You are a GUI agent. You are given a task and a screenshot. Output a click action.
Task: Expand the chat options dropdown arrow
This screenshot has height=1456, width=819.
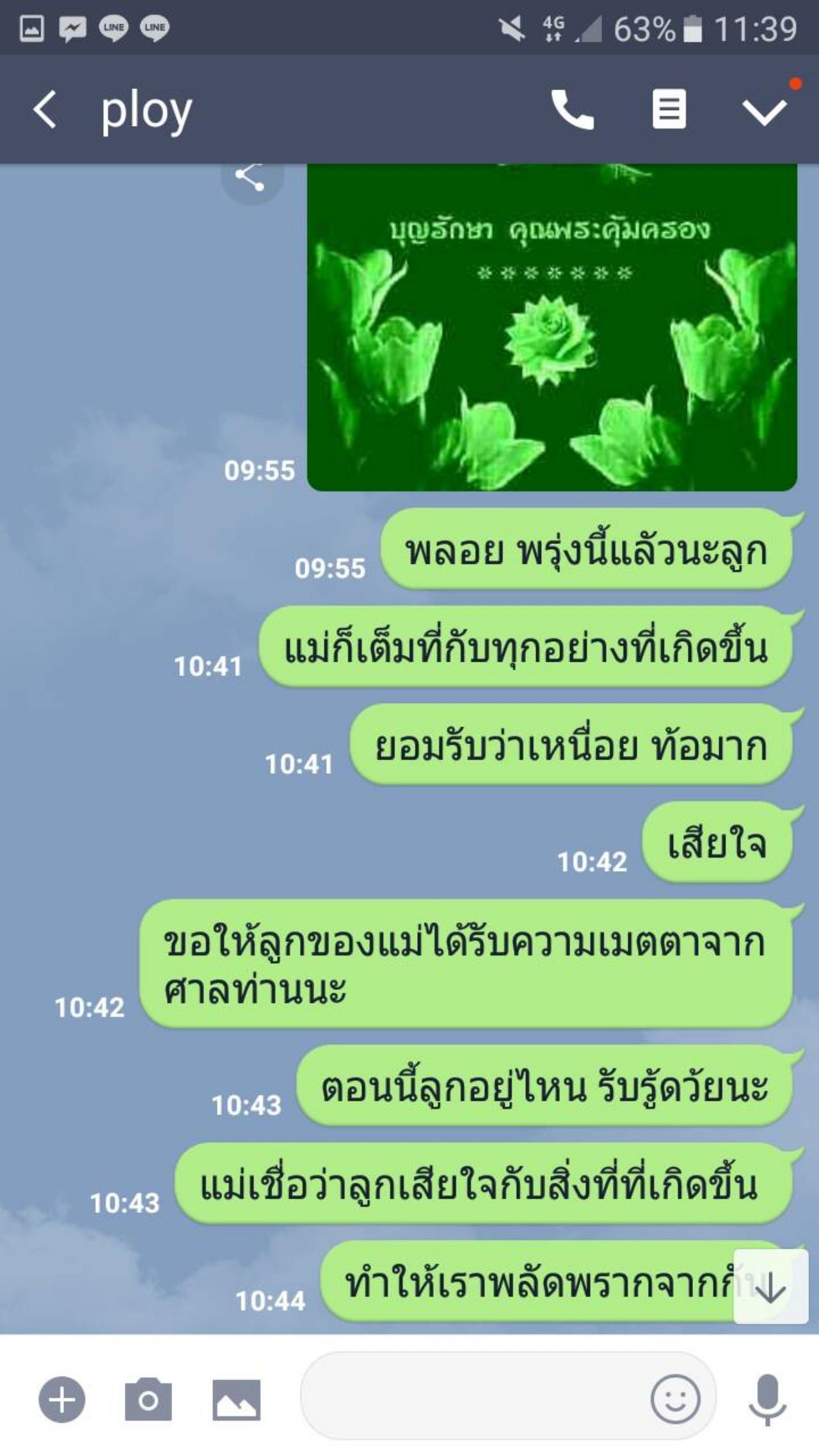(x=764, y=111)
